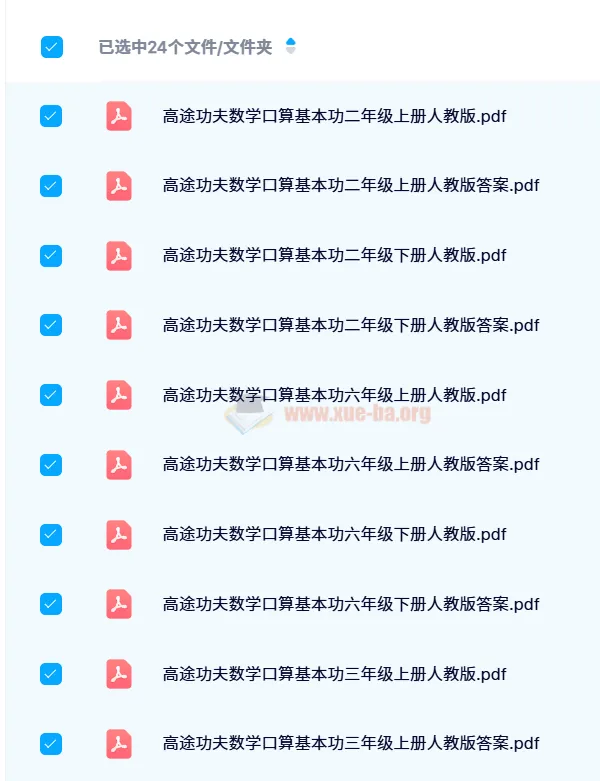This screenshot has width=600, height=781.
Task: Open the file 二年级下册人教版答案.pdf
Action: pos(350,325)
